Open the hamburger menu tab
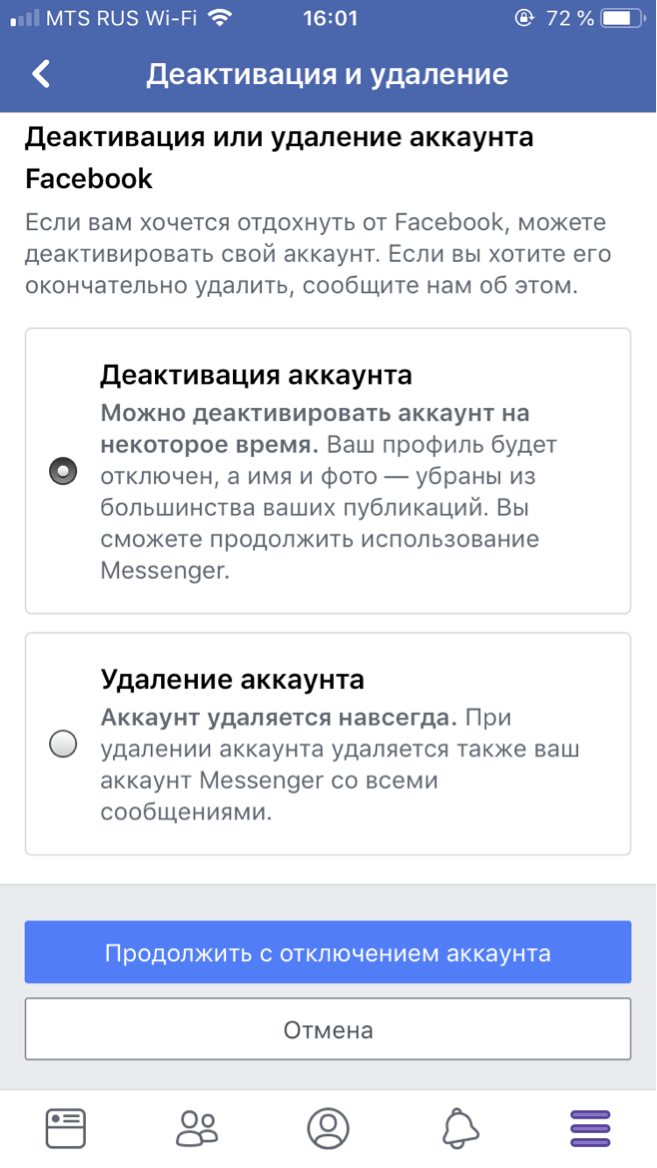The height and width of the screenshot is (1168, 657). point(590,1128)
